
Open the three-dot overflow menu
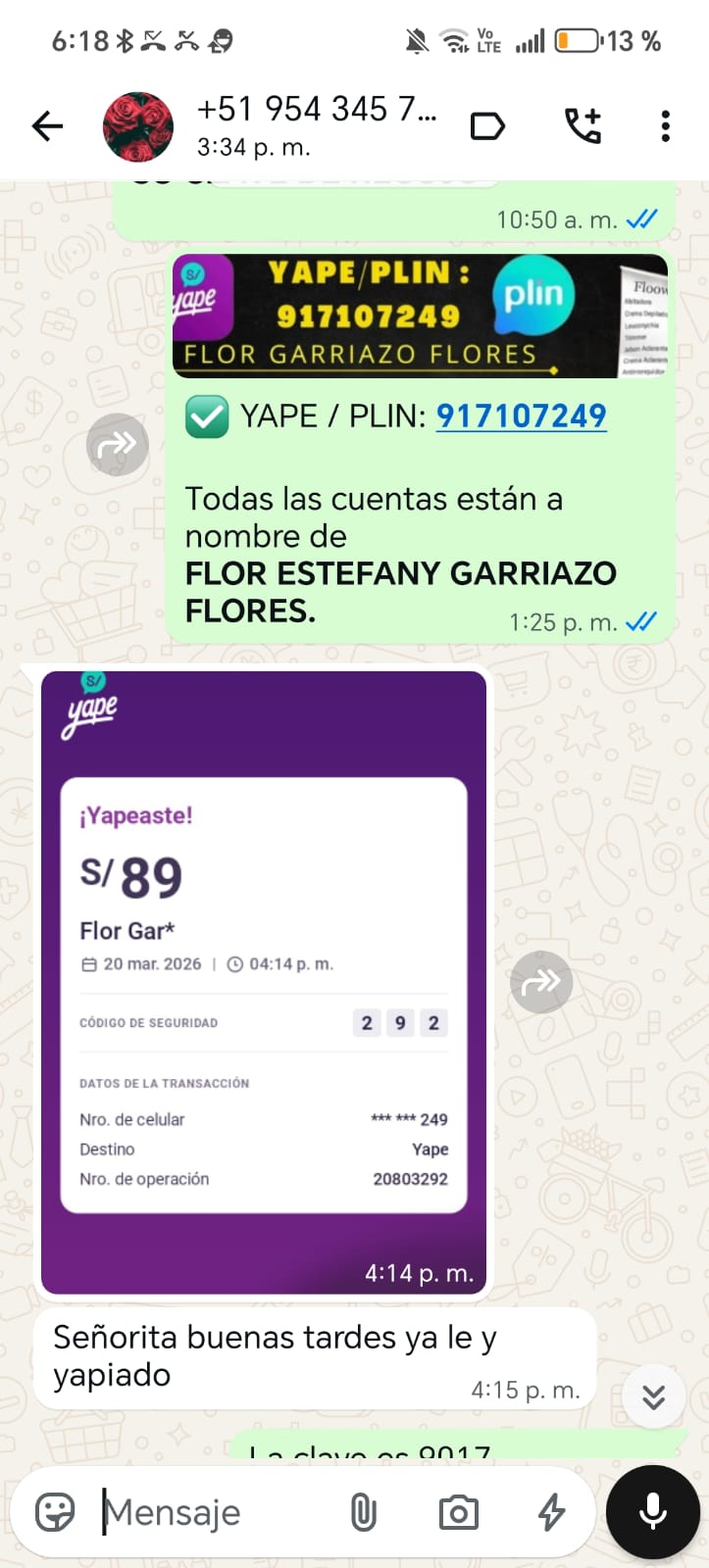point(665,126)
